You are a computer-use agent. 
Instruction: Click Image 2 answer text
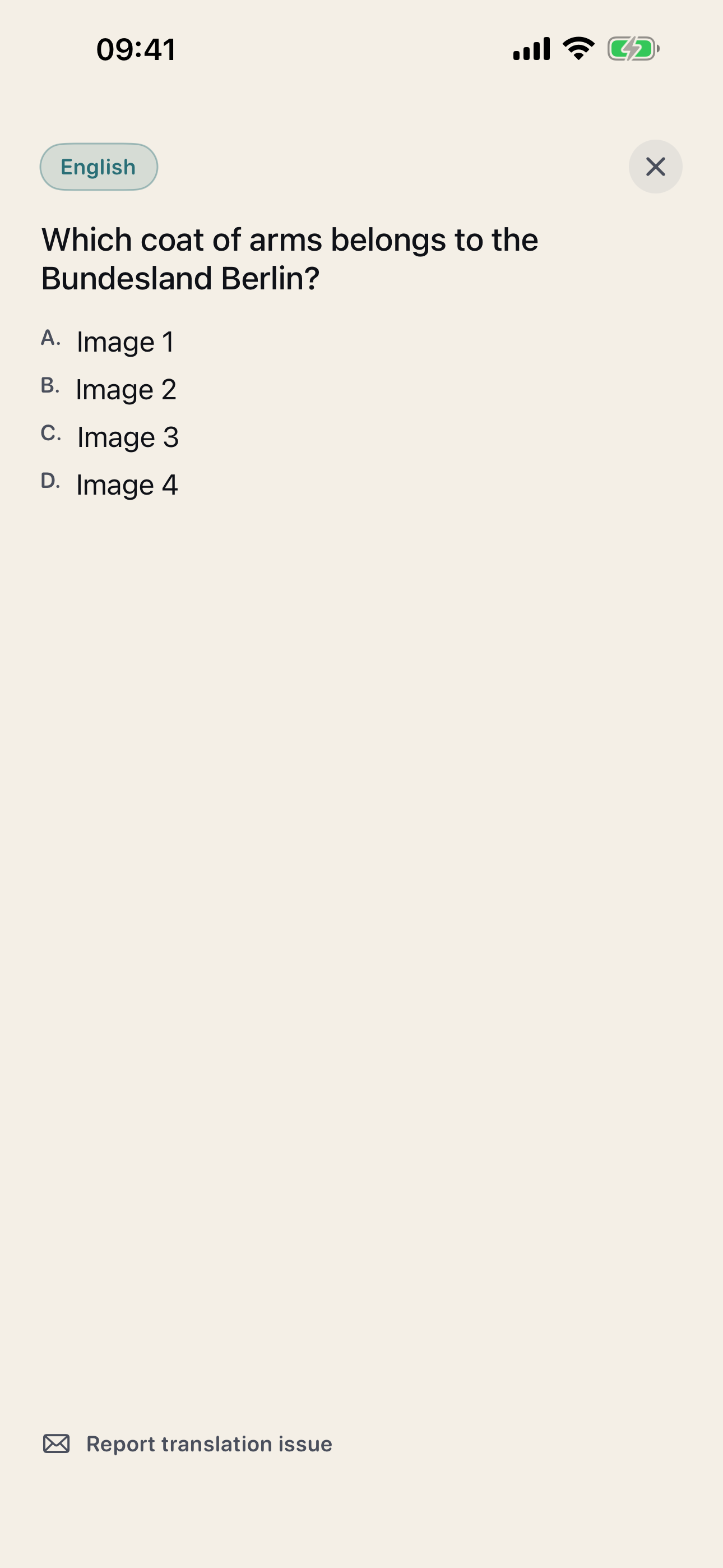[126, 389]
